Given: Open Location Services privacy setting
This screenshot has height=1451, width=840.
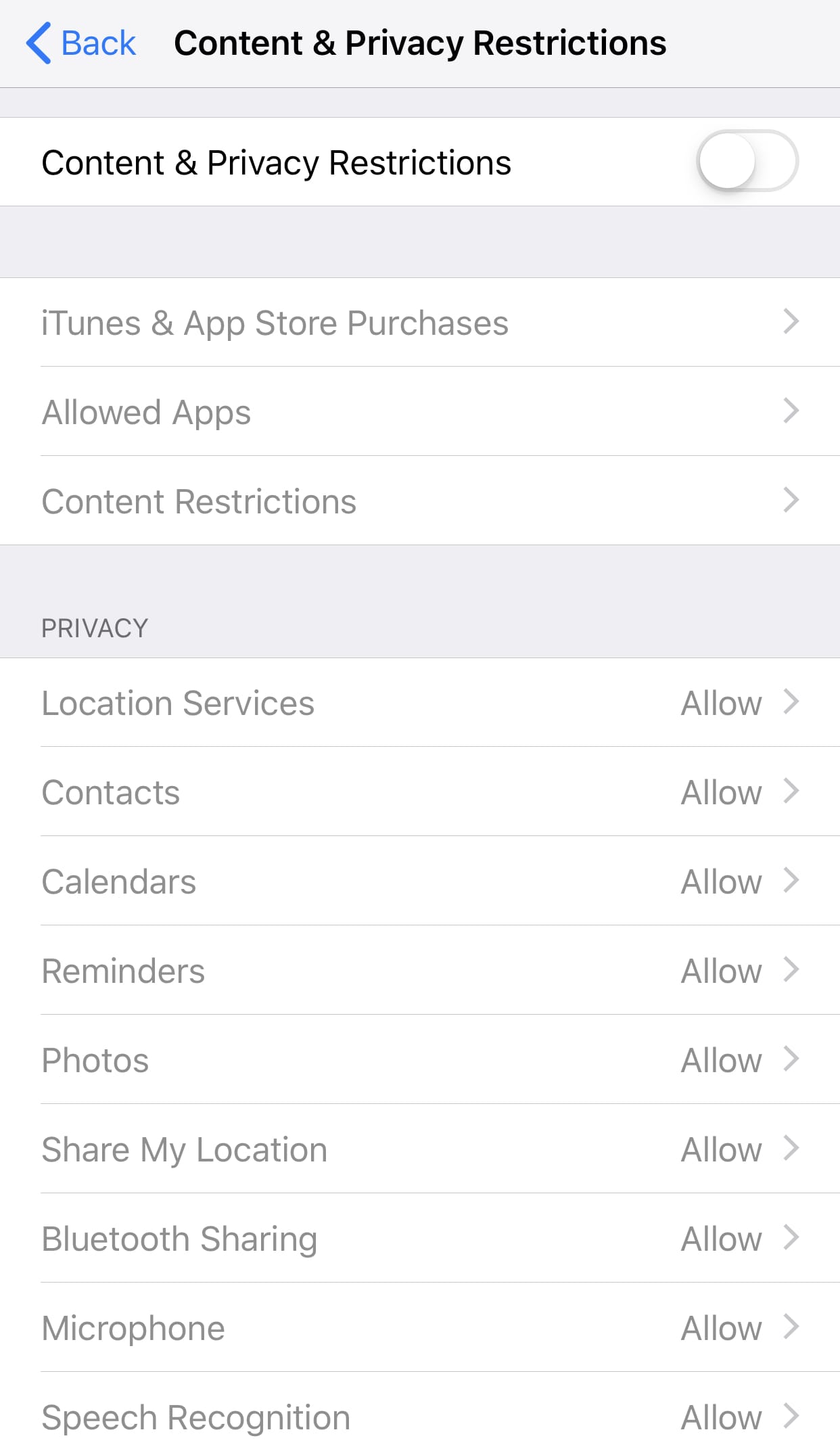Looking at the screenshot, I should 420,703.
